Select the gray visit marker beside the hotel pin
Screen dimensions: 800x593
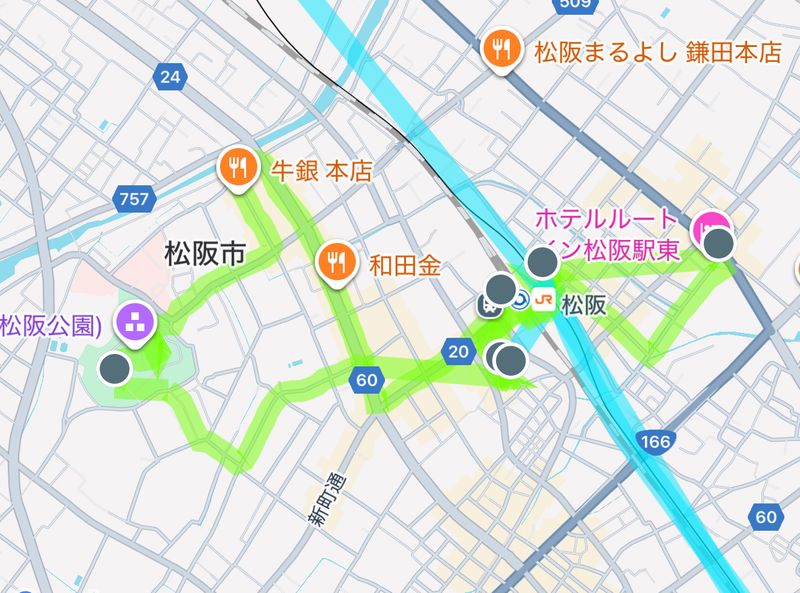[x=720, y=243]
